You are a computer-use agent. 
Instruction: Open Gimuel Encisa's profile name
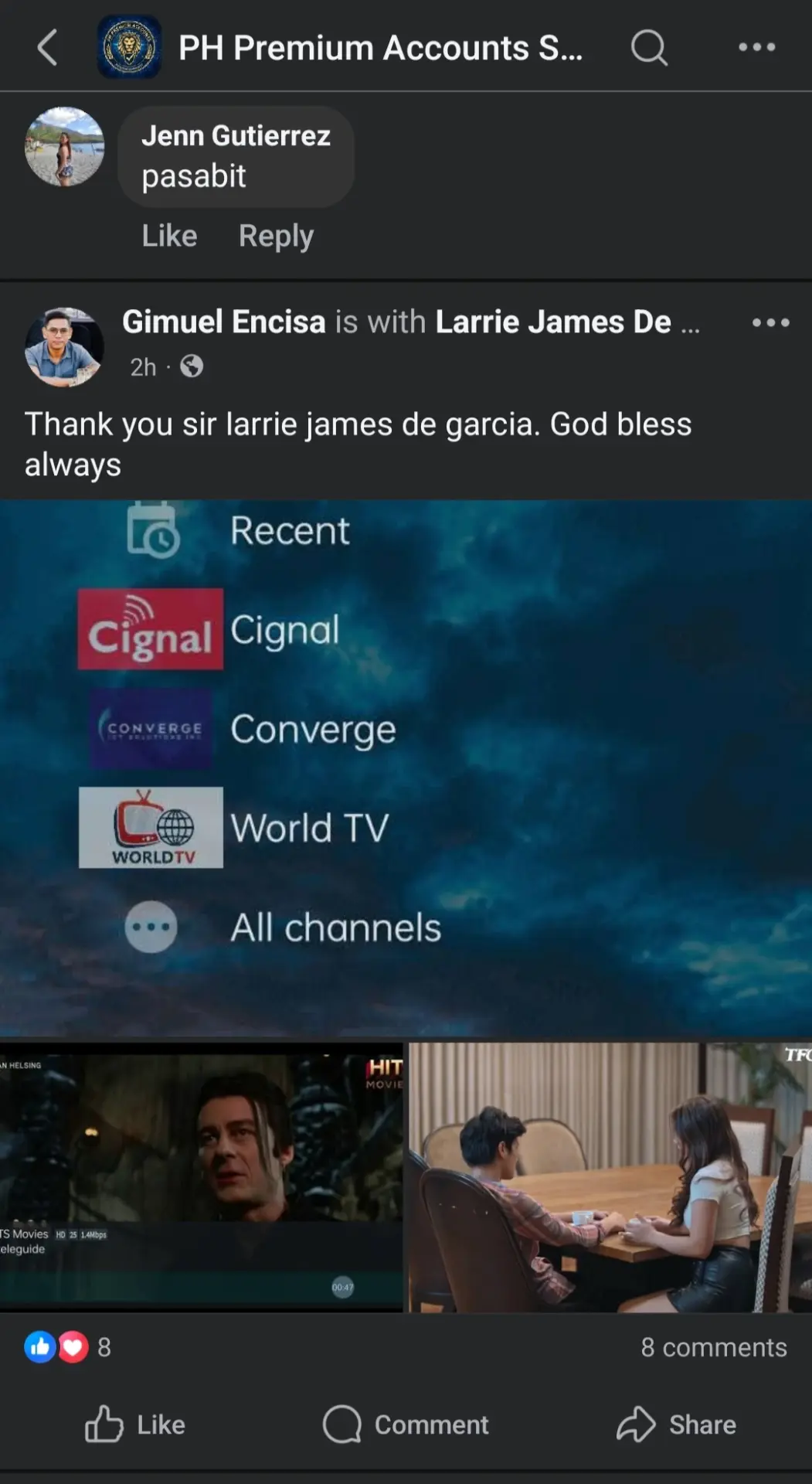coord(224,322)
